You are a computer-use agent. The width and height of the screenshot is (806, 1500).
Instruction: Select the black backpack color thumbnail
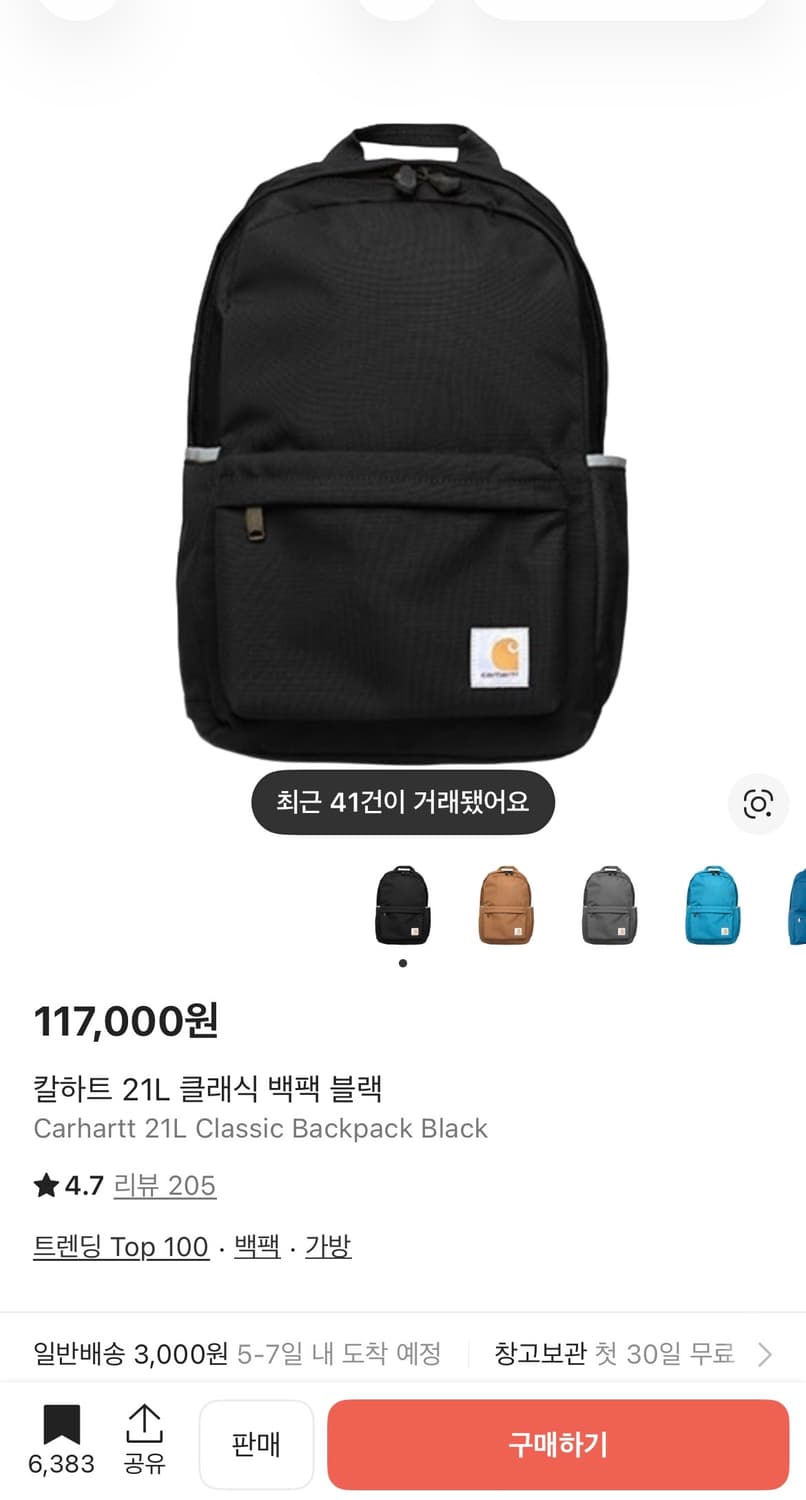coord(404,905)
